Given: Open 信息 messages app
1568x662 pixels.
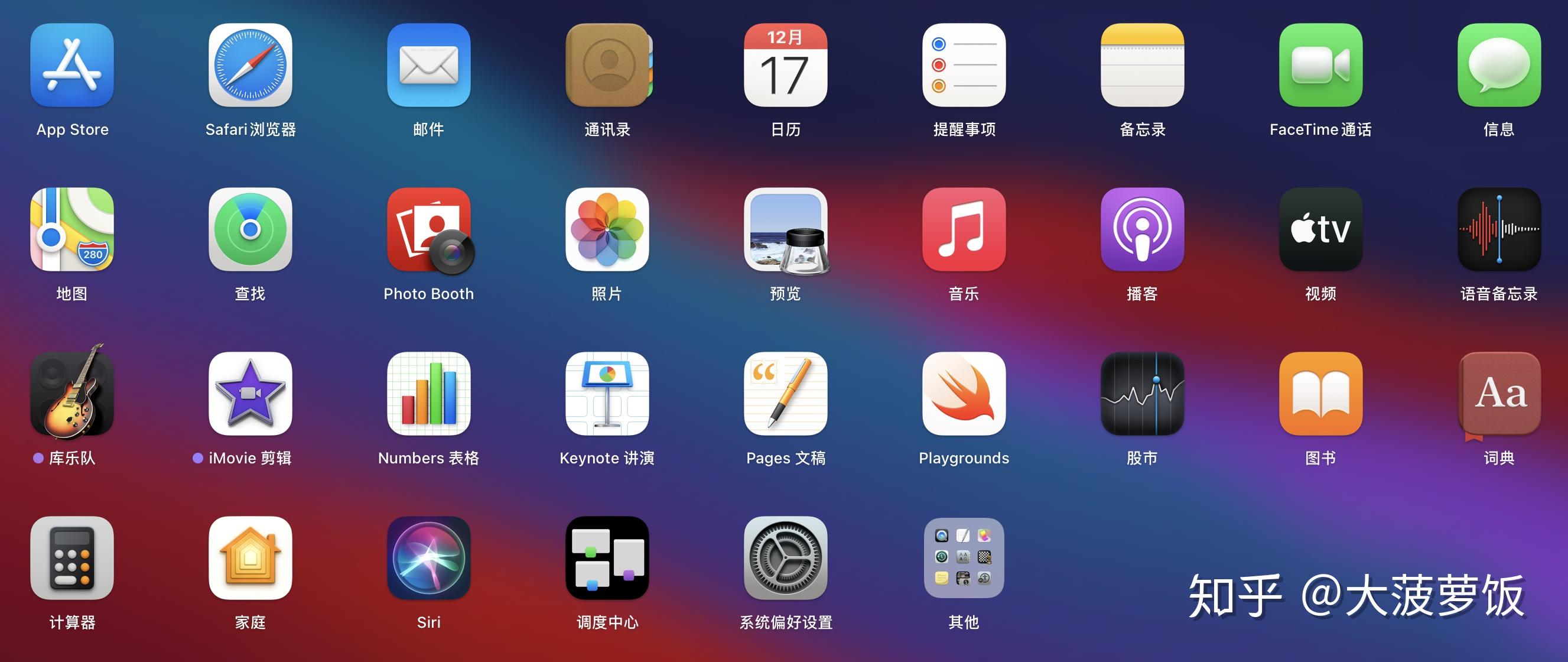Looking at the screenshot, I should pos(1499,65).
